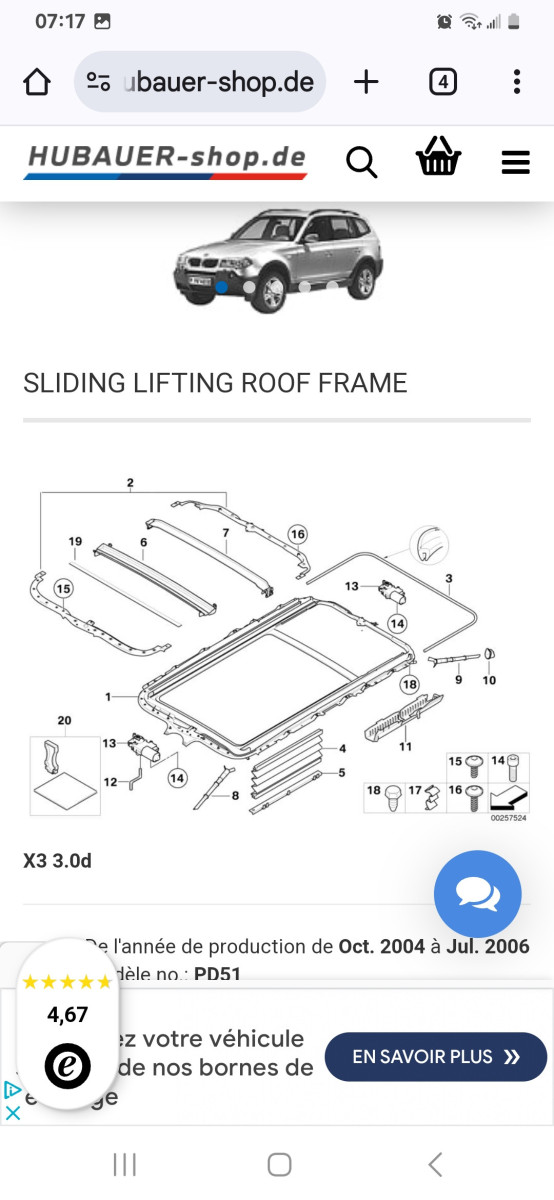Open the shop hamburger menu
Screen dimensions: 554x1200
(516, 162)
